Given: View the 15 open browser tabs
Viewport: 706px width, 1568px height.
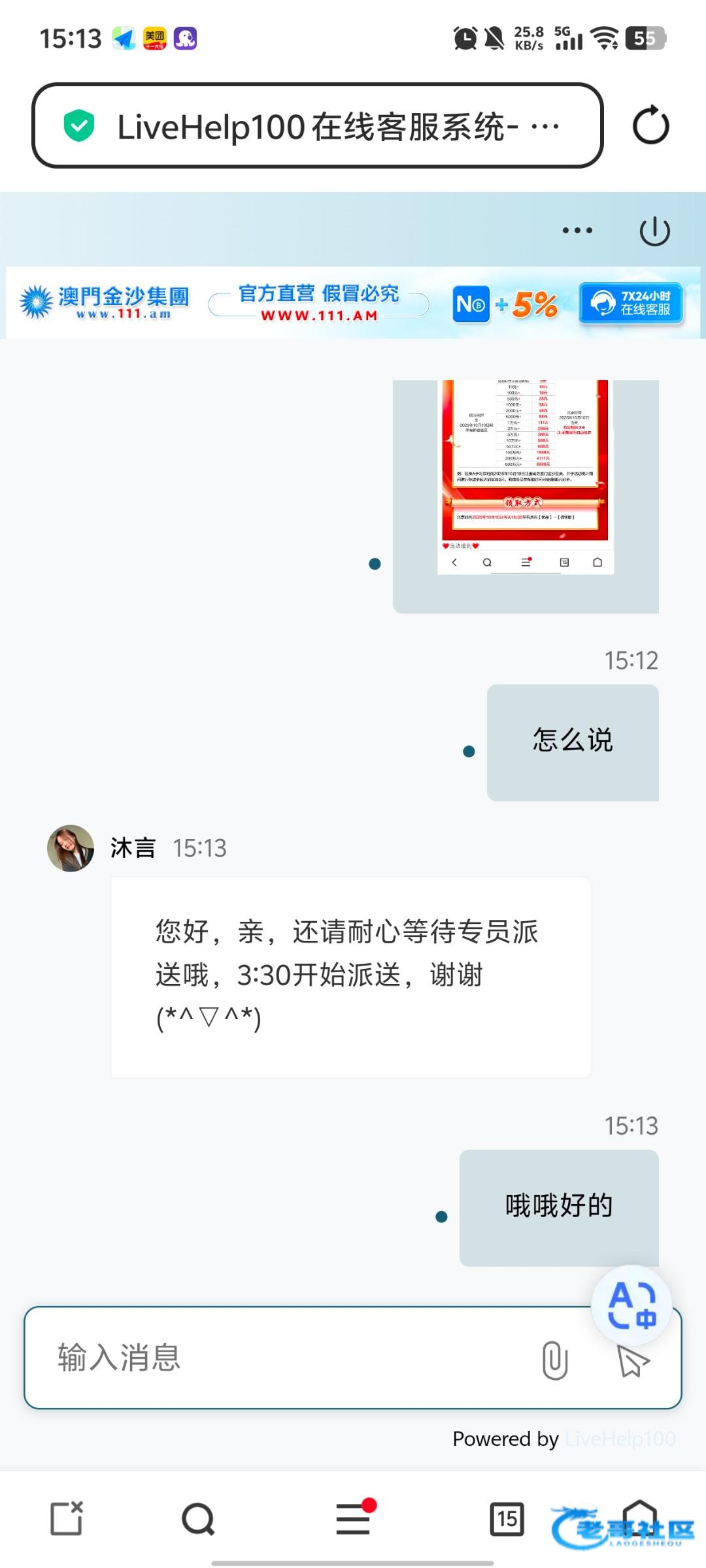Looking at the screenshot, I should [x=507, y=1518].
